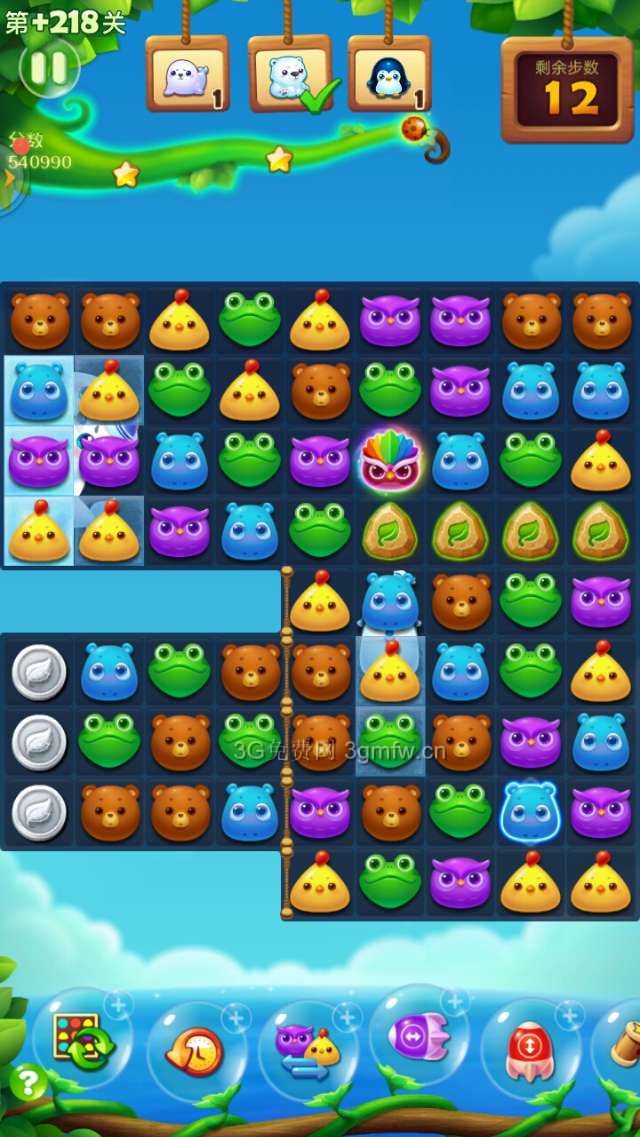Select the rainbow-feathered owl special piece
640x1137 pixels.
(x=390, y=461)
